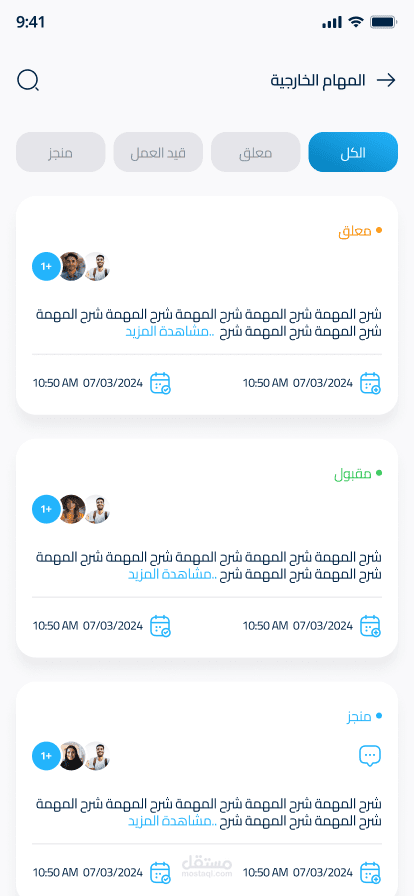The image size is (414, 896).
Task: View the +1 members on the معلق task
Action: 46,266
